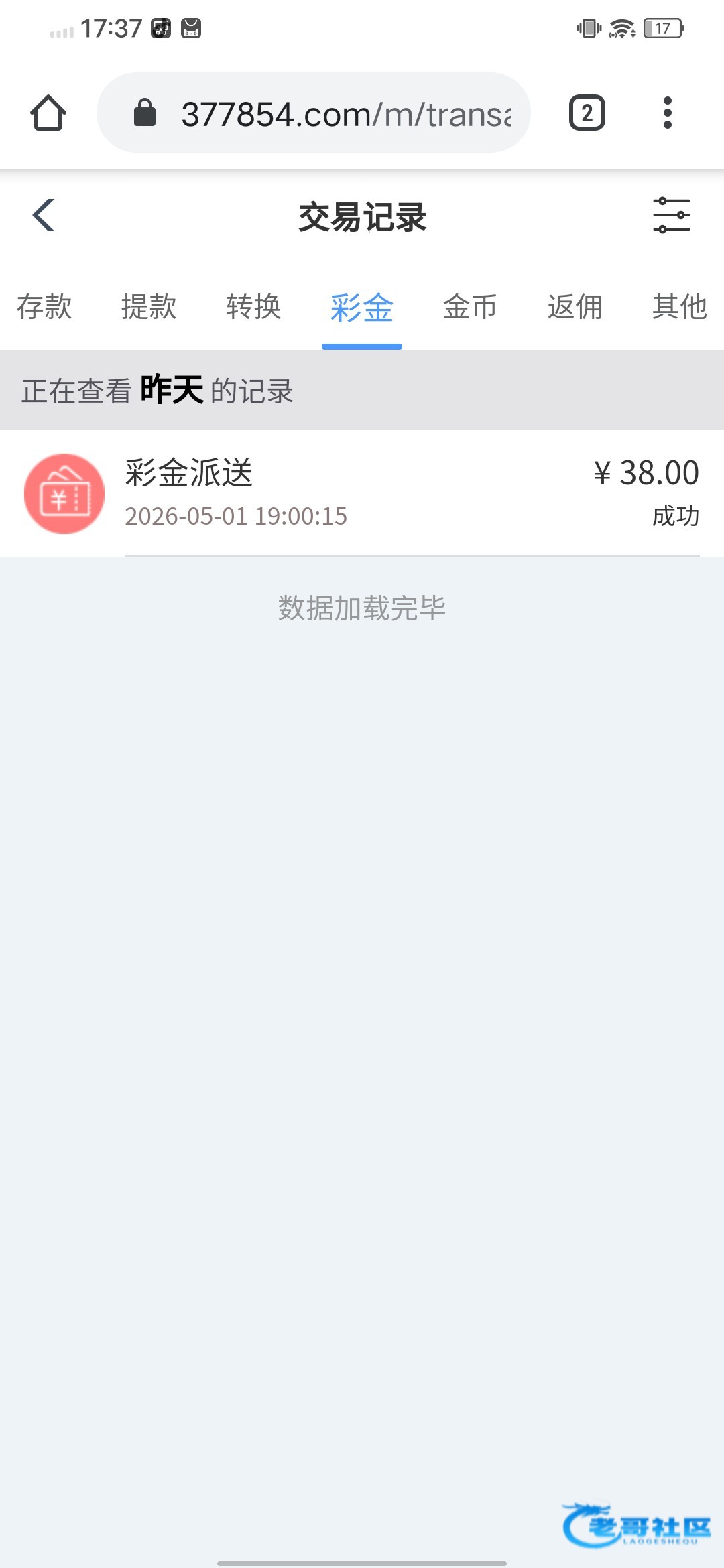
Task: Open the 金币 tab
Action: tap(470, 308)
